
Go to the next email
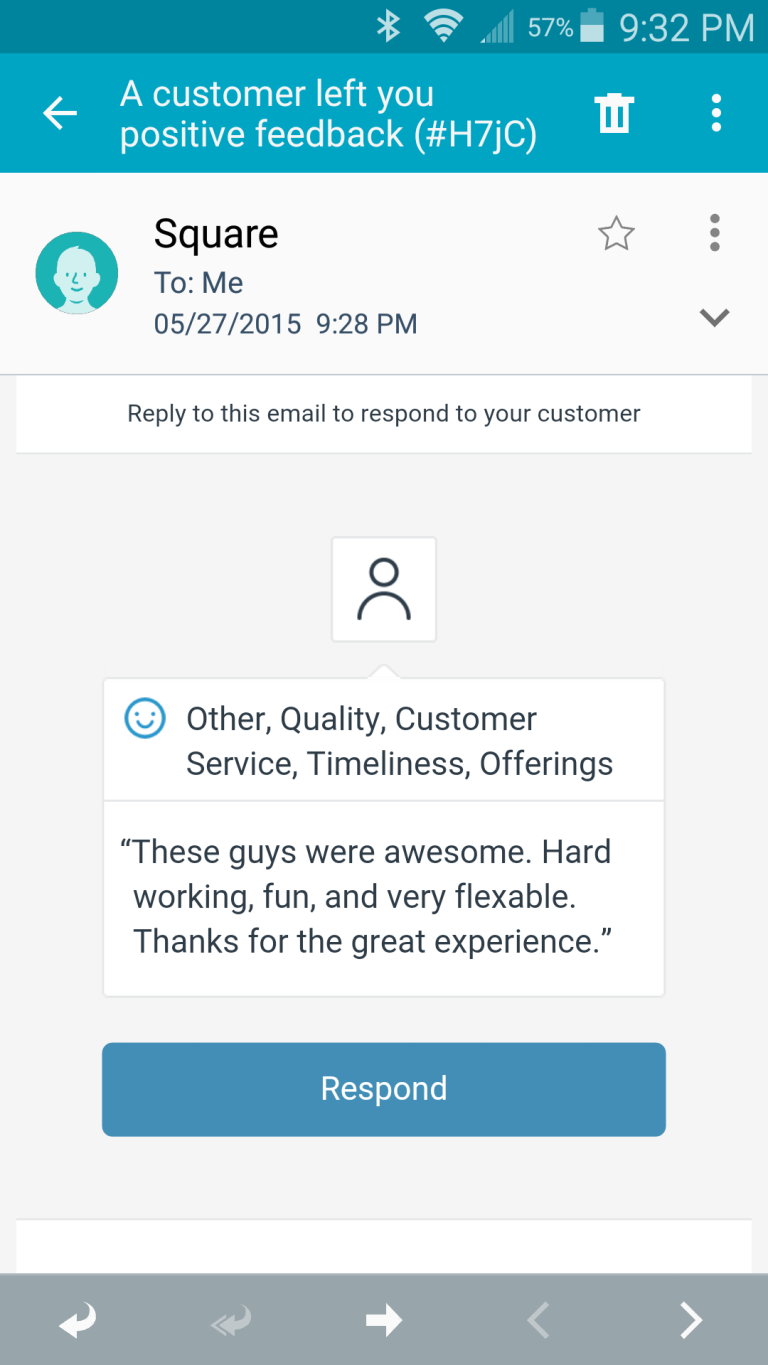point(690,1321)
